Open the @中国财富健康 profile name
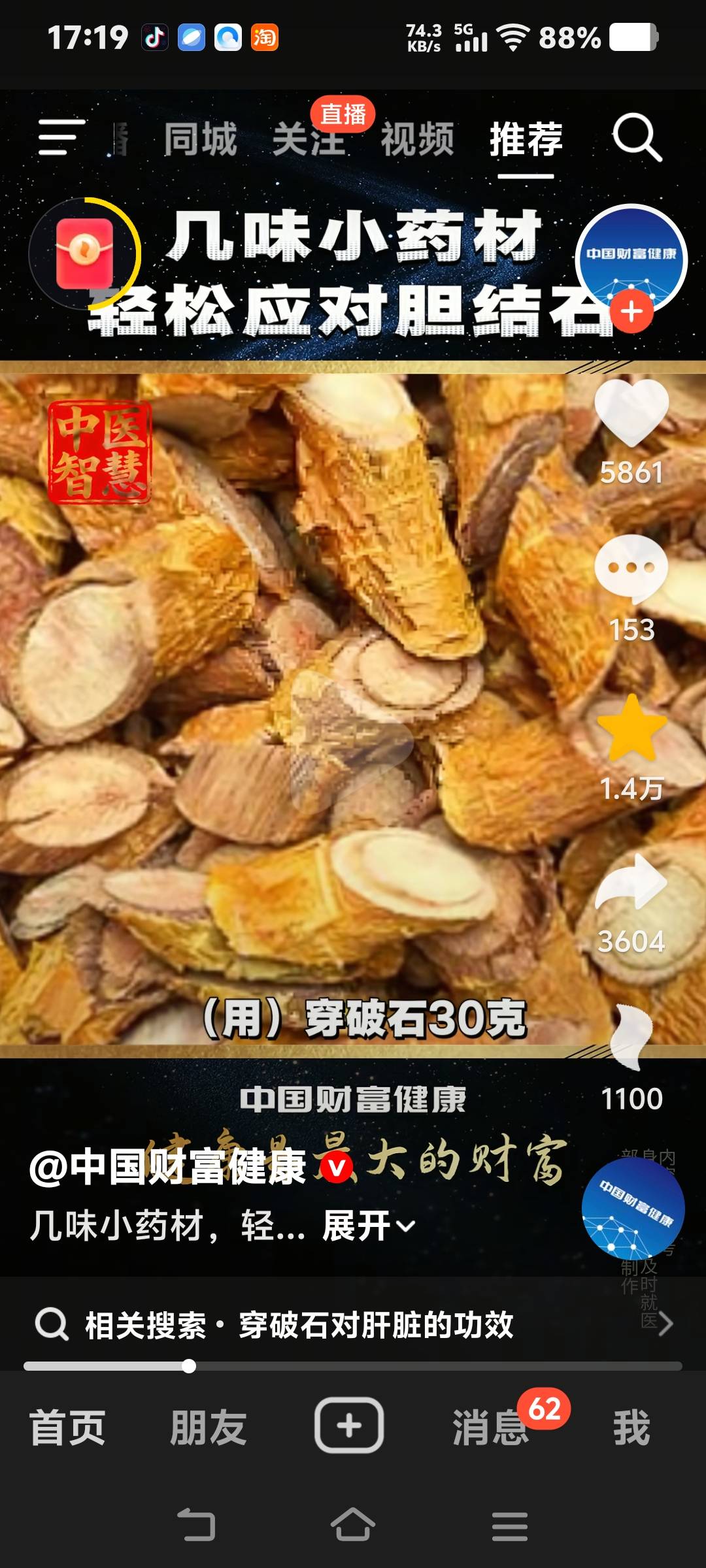 pyautogui.click(x=168, y=1167)
